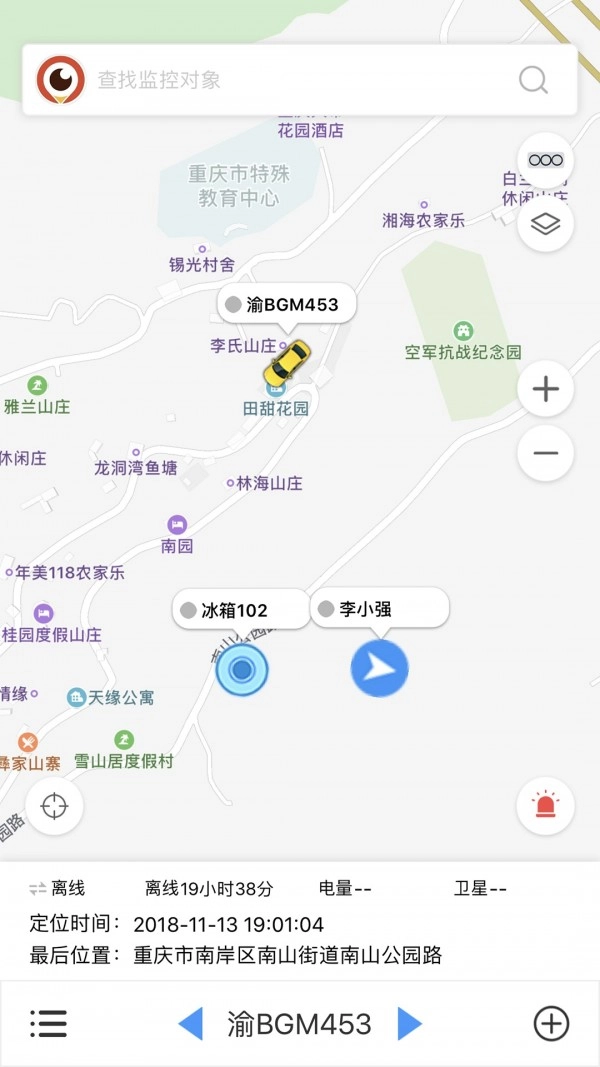This screenshot has width=600, height=1067.
Task: Open the red alarm siren button
Action: point(545,805)
